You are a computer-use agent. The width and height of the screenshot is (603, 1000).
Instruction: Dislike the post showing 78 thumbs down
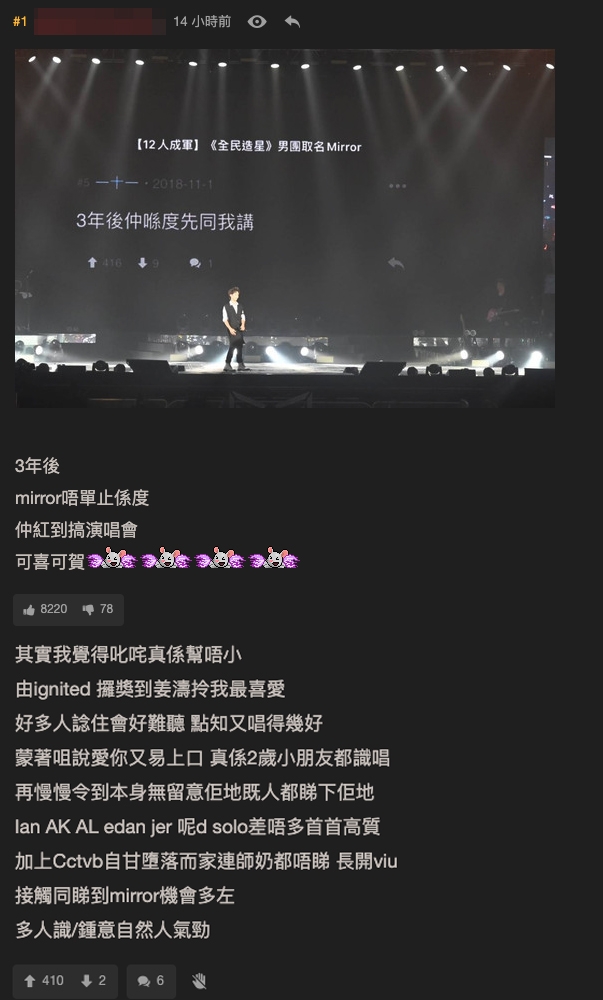tap(98, 609)
